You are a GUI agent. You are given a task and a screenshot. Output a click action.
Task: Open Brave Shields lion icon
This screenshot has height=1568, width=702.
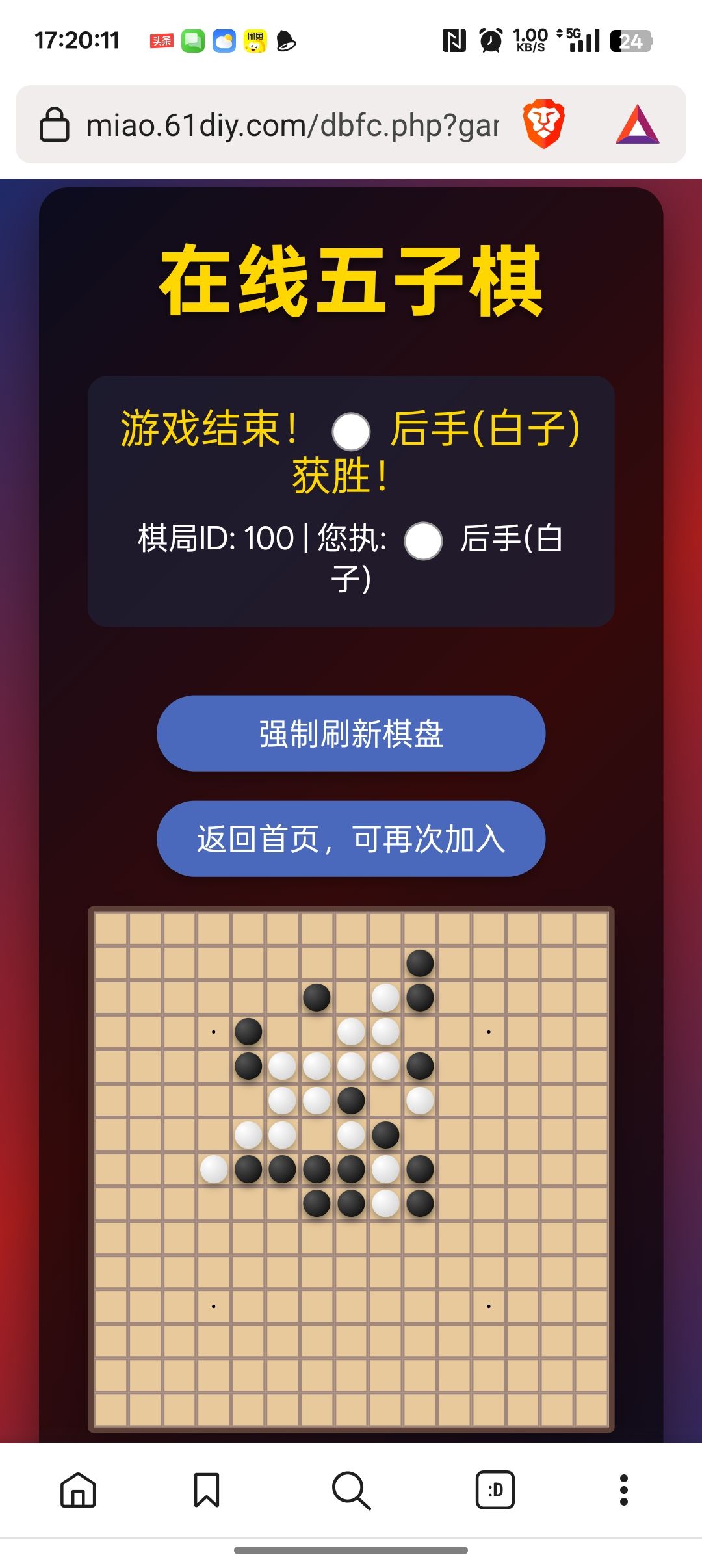543,124
